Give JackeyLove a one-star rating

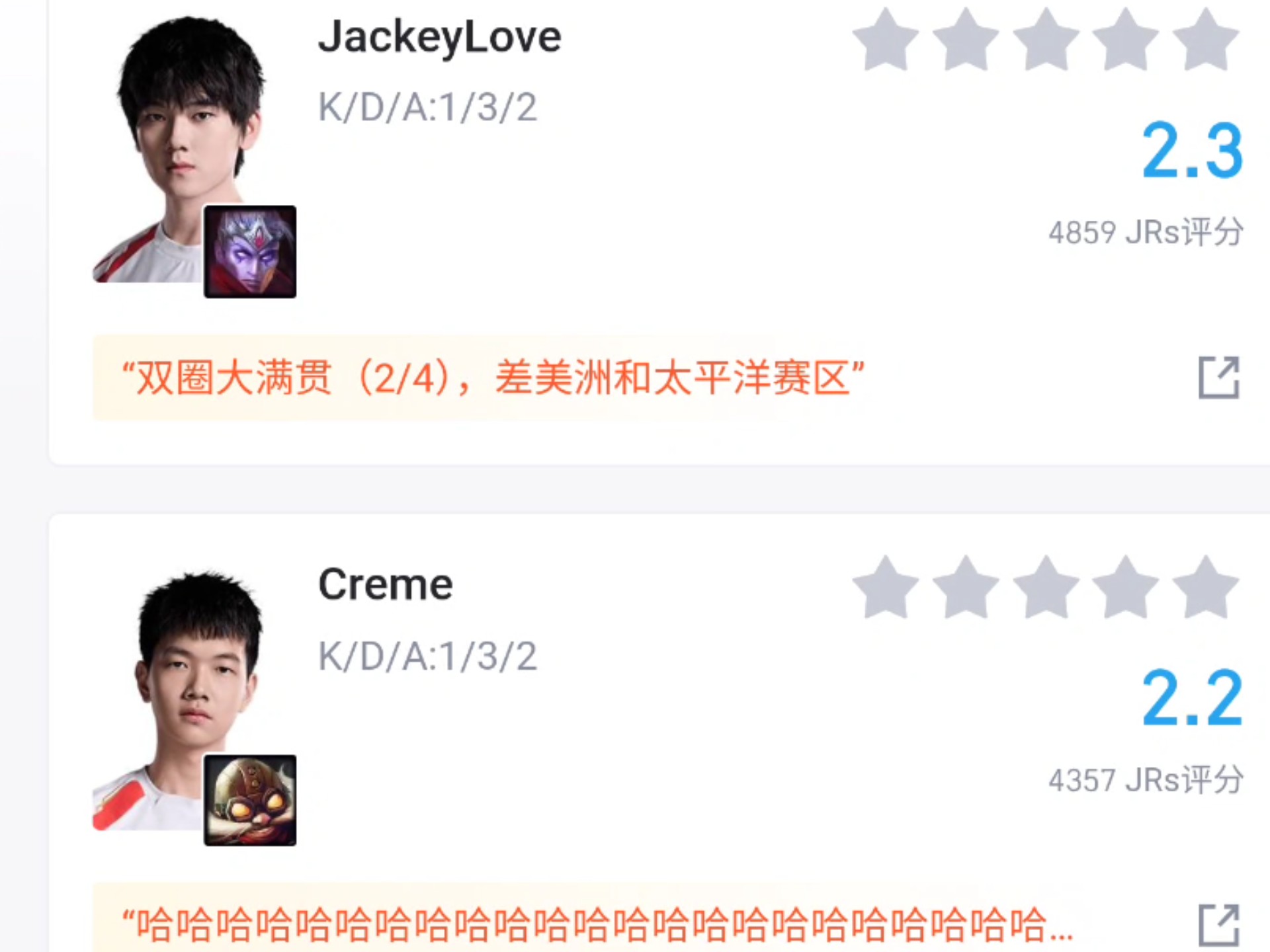886,40
